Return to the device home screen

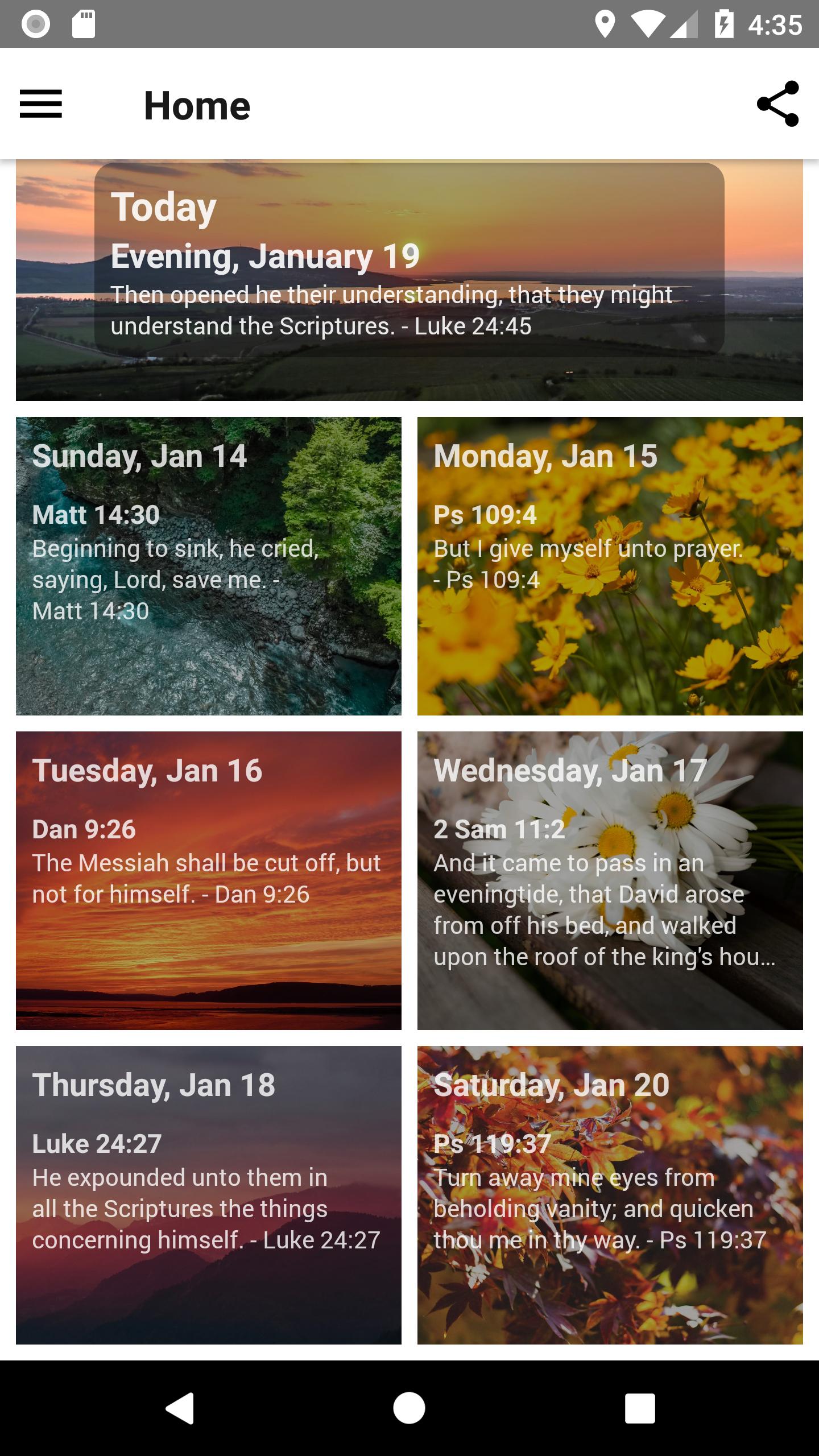409,1408
